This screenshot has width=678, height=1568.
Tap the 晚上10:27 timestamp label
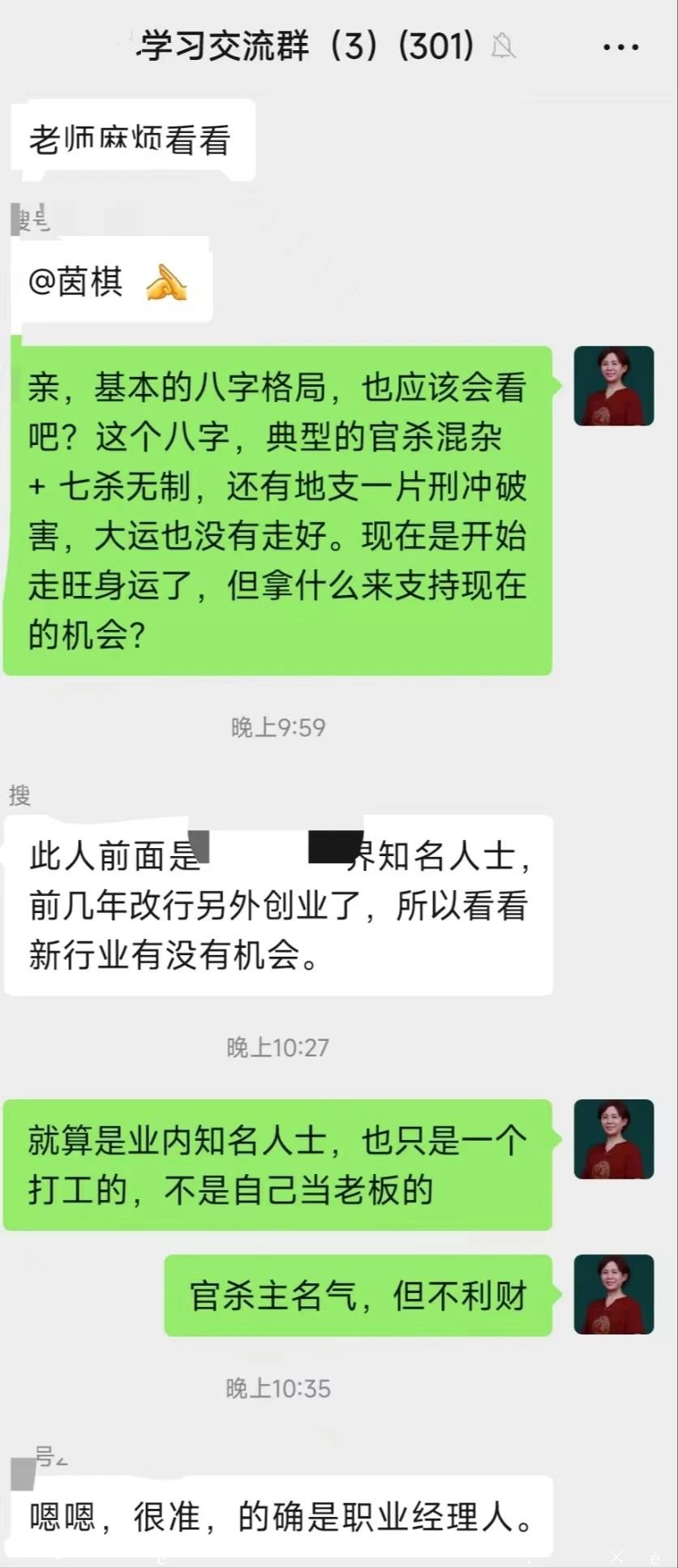[x=278, y=1046]
